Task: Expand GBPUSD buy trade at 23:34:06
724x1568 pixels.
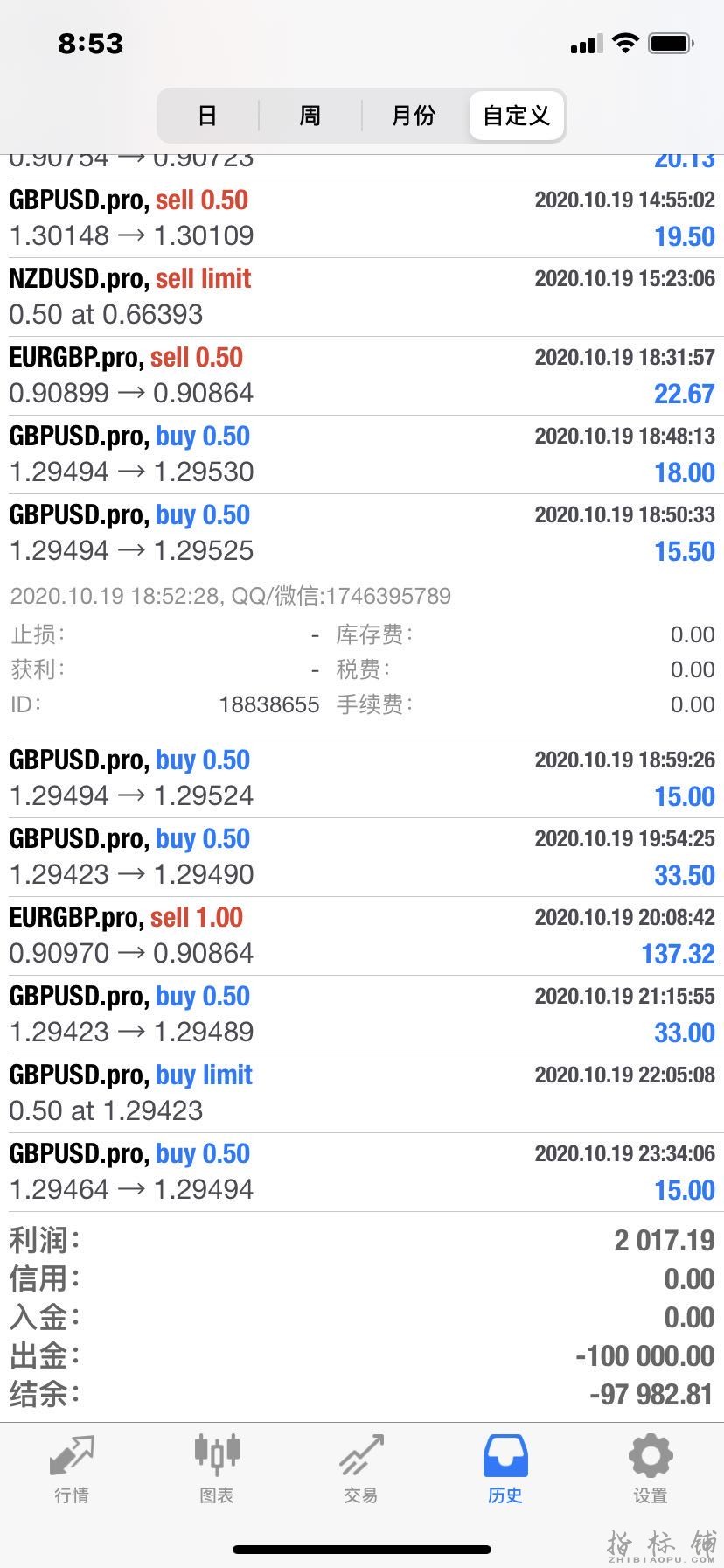Action: (x=362, y=1172)
